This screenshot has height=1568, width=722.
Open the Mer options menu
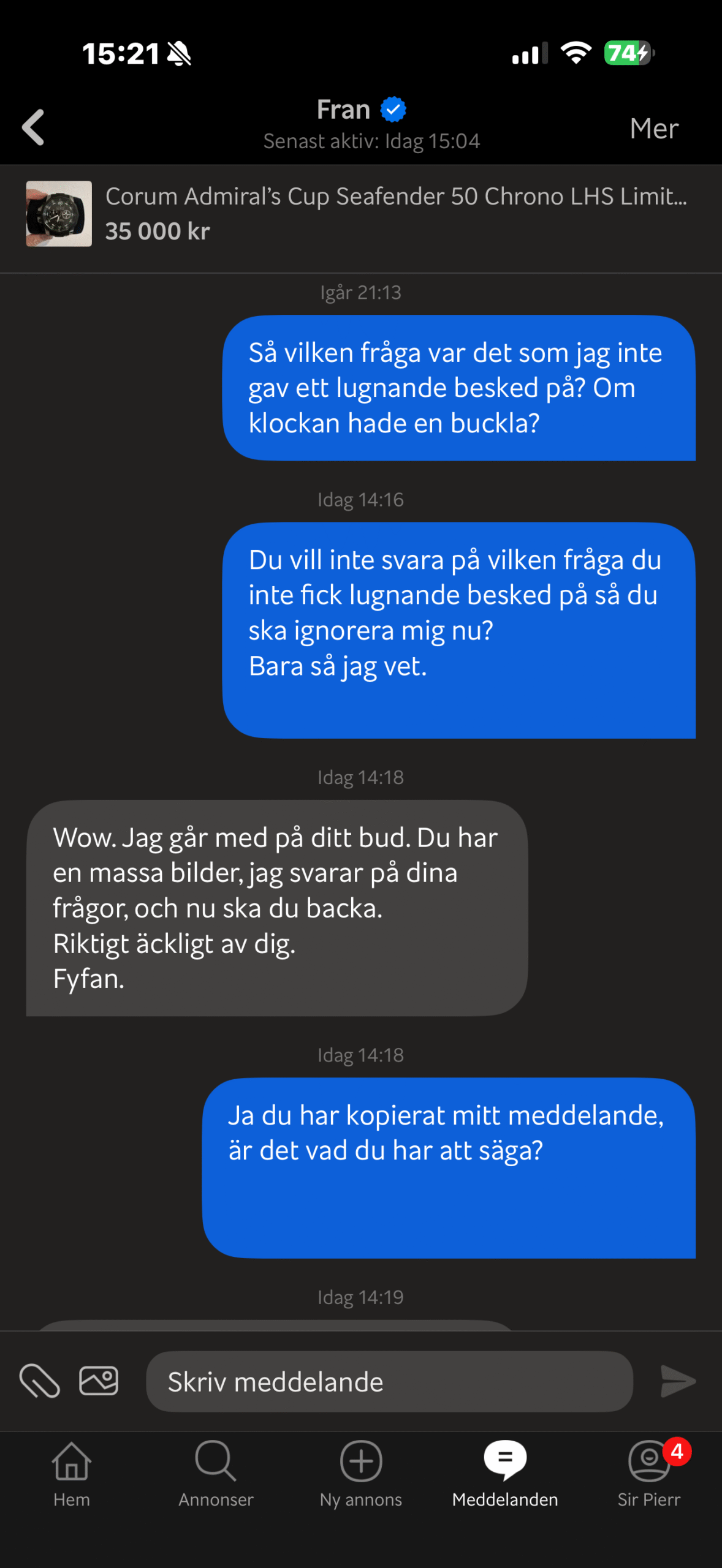(653, 129)
